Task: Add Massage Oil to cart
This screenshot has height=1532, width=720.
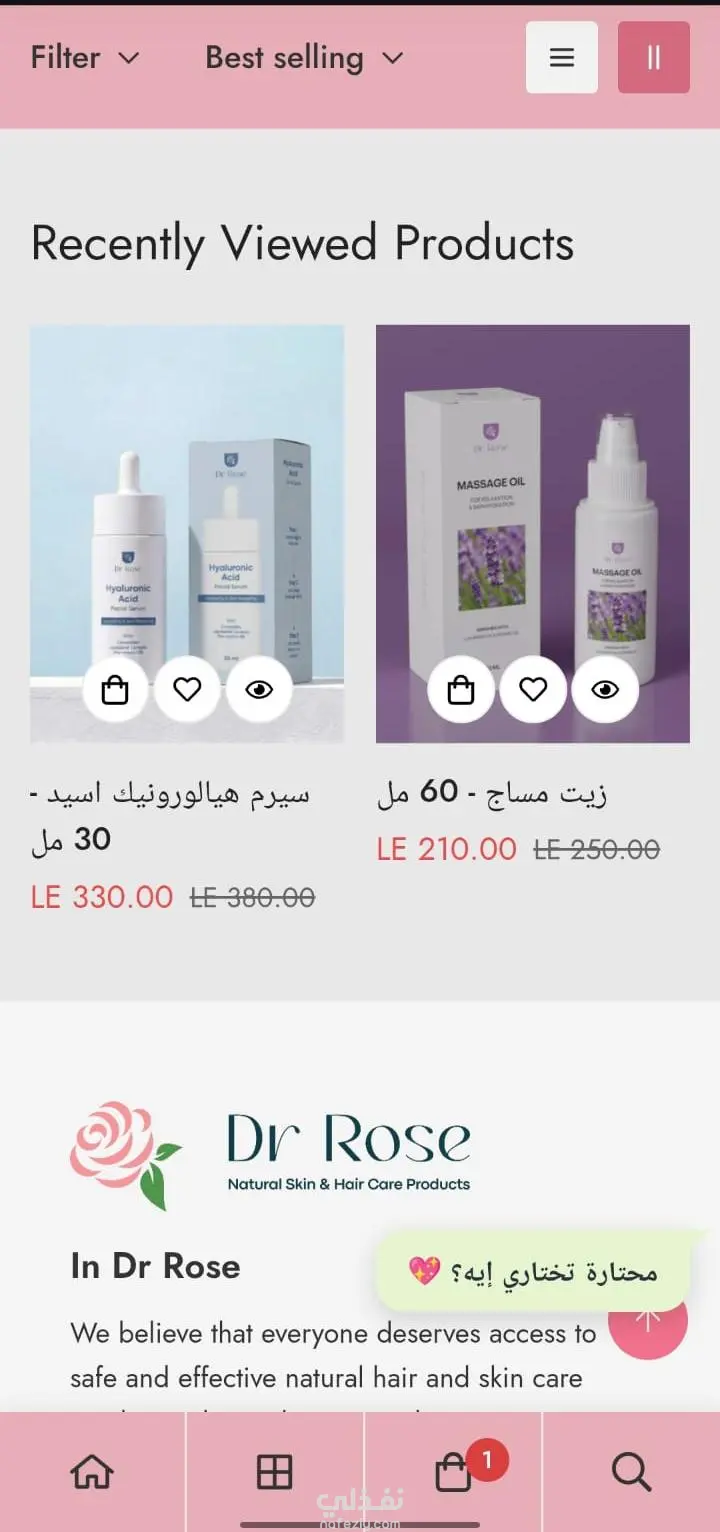Action: click(461, 689)
